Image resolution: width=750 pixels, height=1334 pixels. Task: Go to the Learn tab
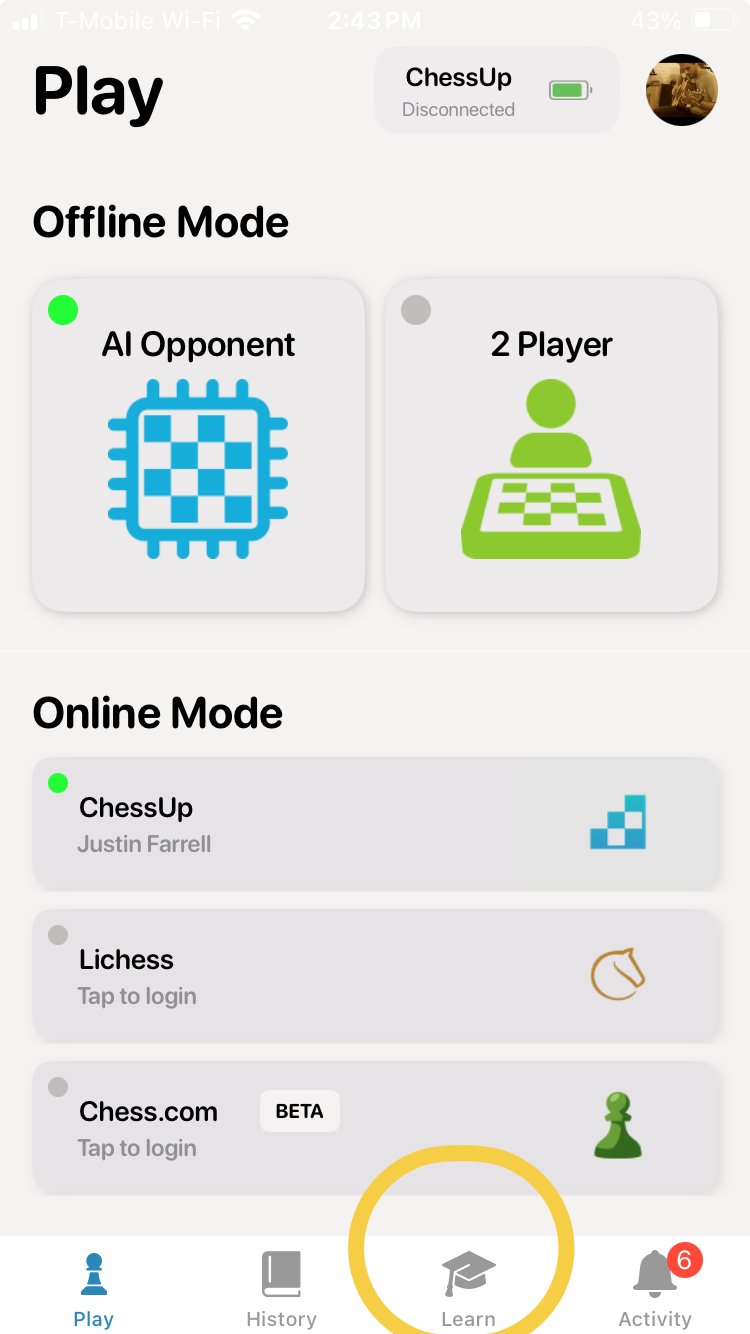pos(468,1289)
